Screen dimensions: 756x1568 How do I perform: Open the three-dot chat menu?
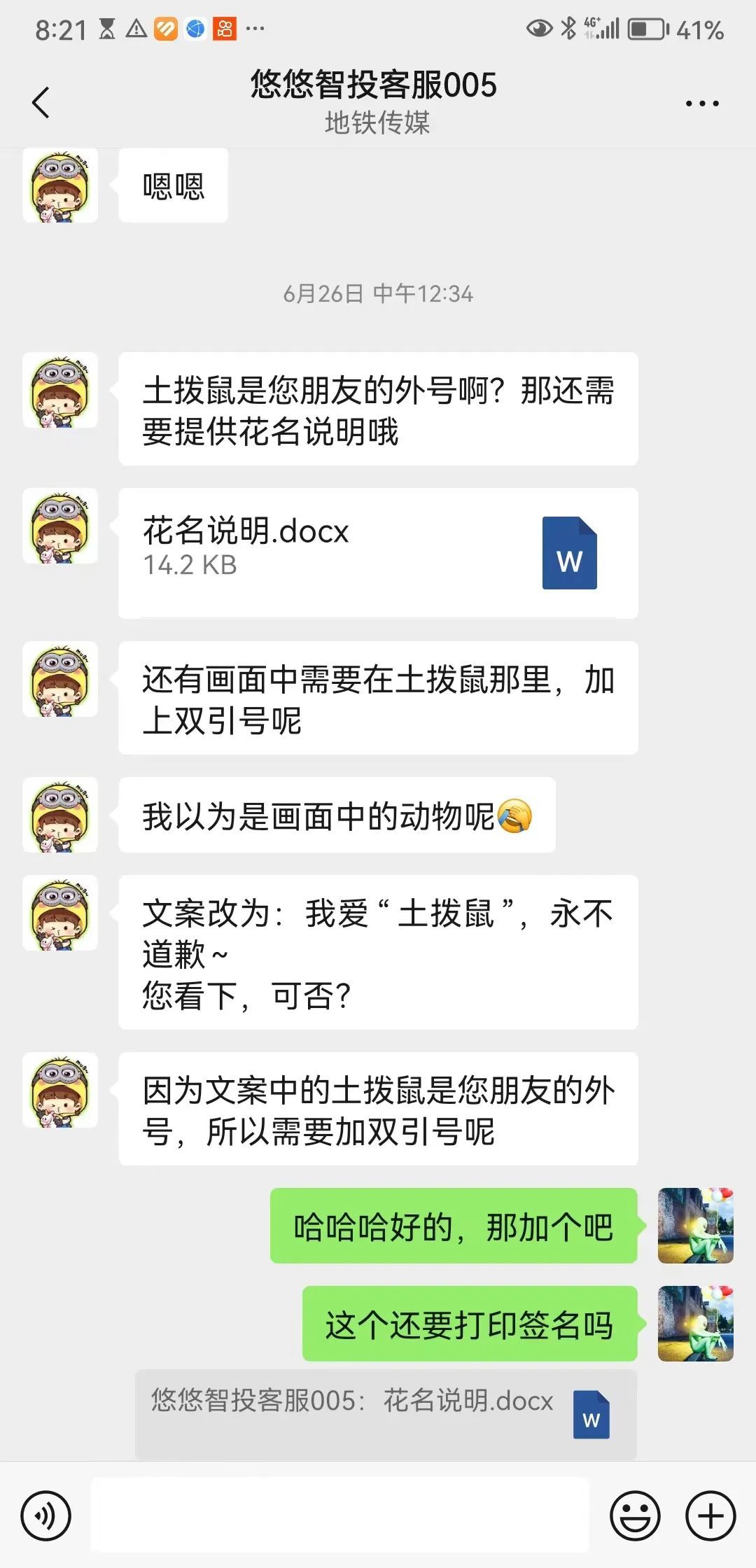(701, 104)
